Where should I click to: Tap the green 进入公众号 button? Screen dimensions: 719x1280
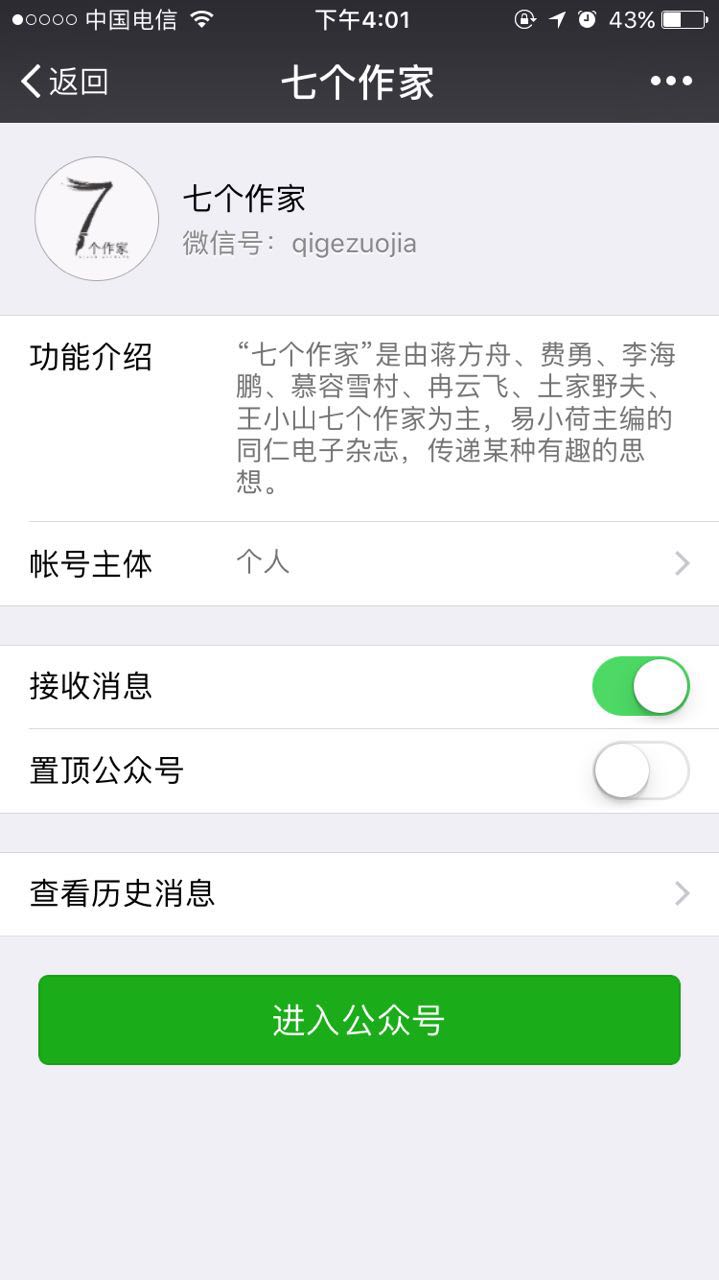coord(359,1020)
